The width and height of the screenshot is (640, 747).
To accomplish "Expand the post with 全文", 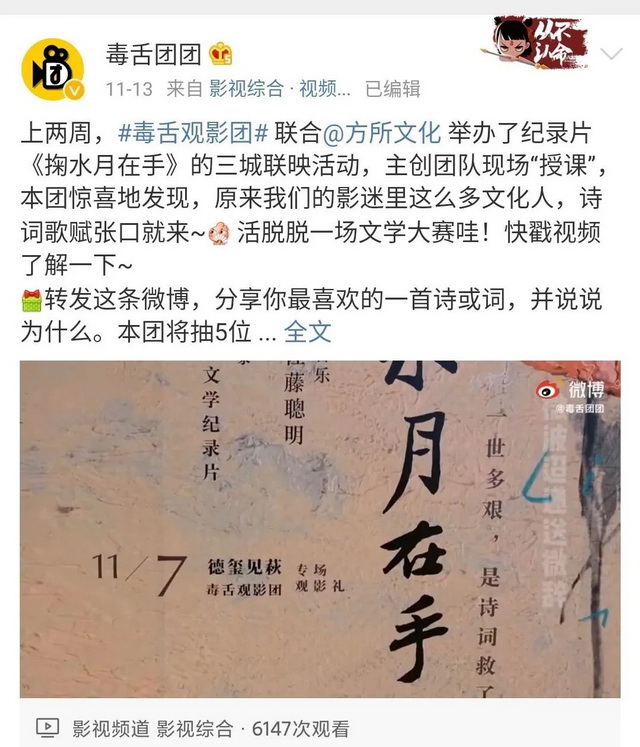I will [x=308, y=331].
